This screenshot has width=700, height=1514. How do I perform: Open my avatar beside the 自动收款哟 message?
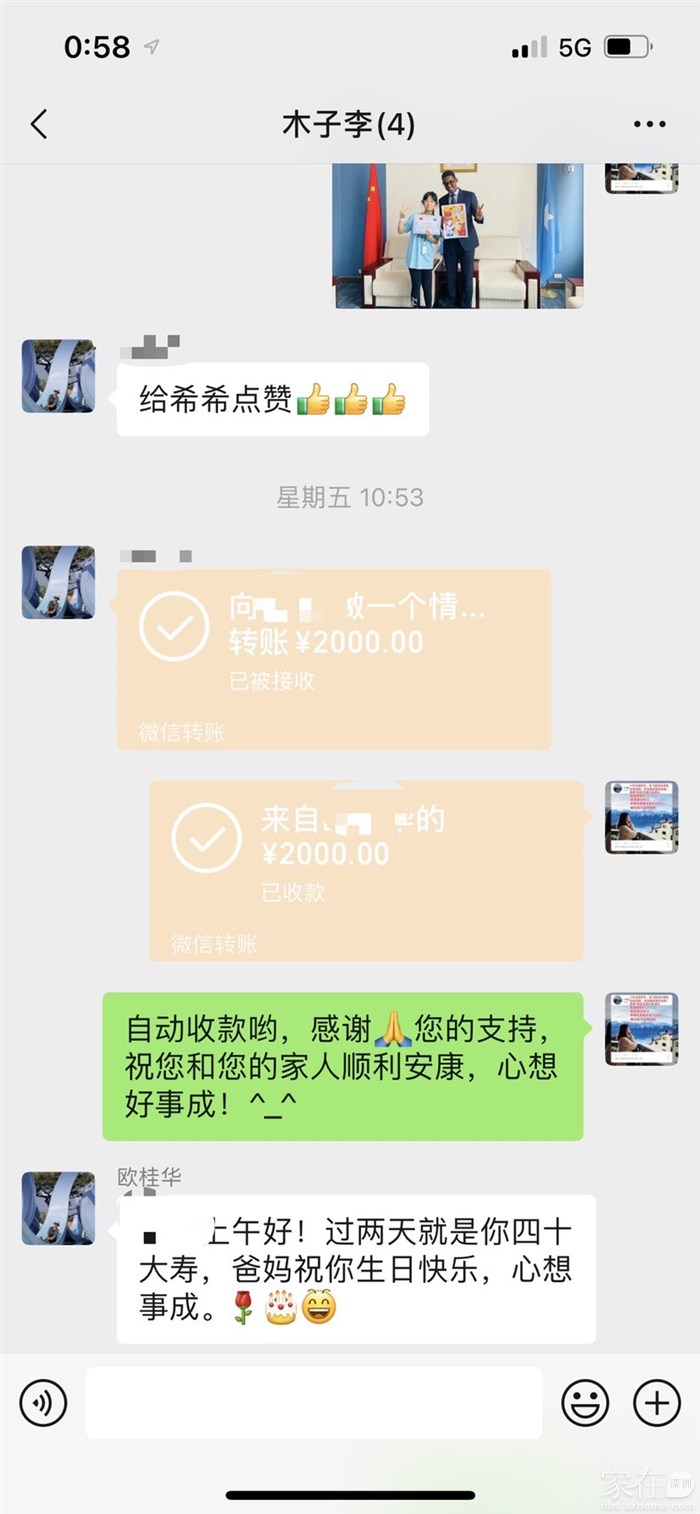point(641,1028)
